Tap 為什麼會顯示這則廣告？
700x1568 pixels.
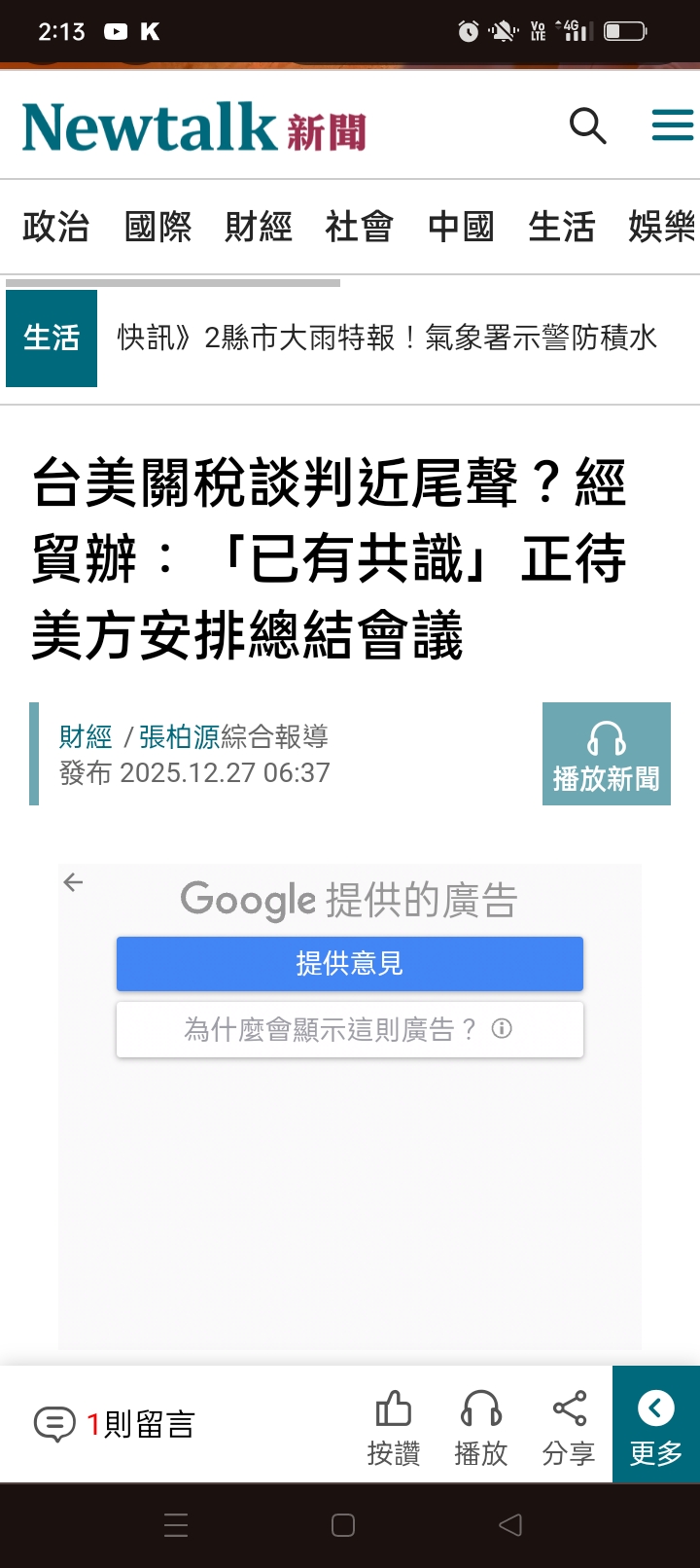(x=350, y=1029)
